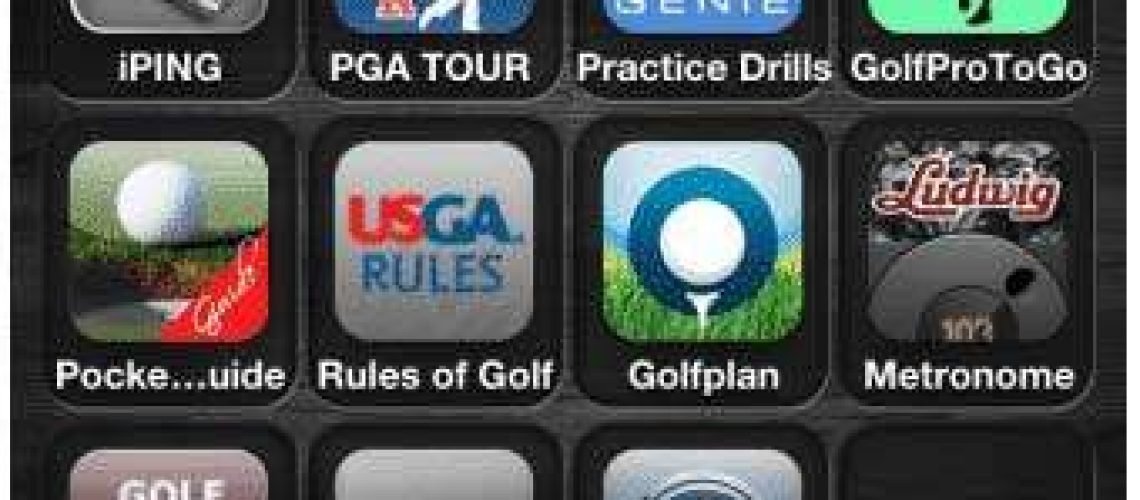This screenshot has height=500, width=1140.
Task: Open the Practice Drills app
Action: click(703, 20)
